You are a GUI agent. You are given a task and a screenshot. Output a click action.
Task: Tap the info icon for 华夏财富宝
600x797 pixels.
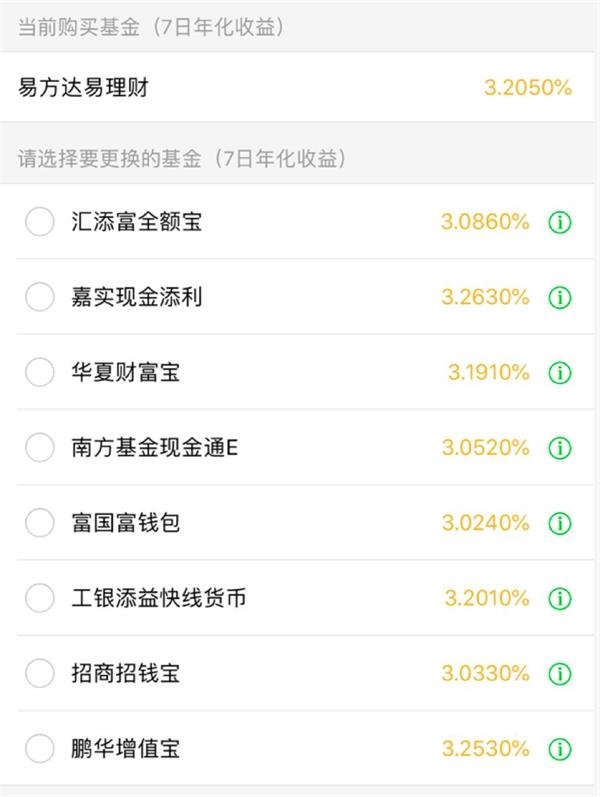click(560, 372)
